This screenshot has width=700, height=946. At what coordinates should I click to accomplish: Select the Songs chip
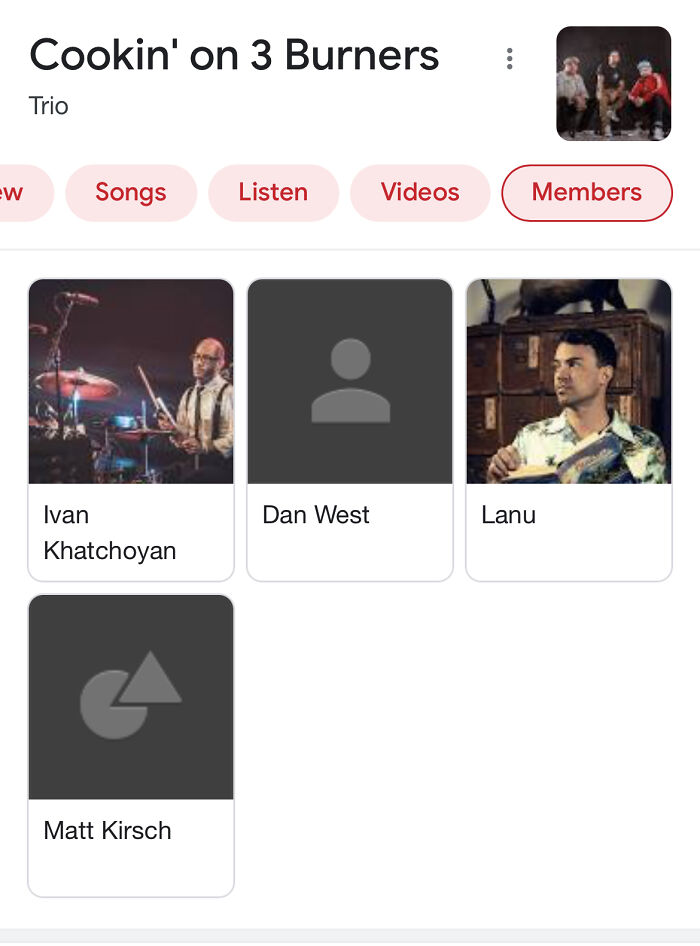pyautogui.click(x=131, y=192)
